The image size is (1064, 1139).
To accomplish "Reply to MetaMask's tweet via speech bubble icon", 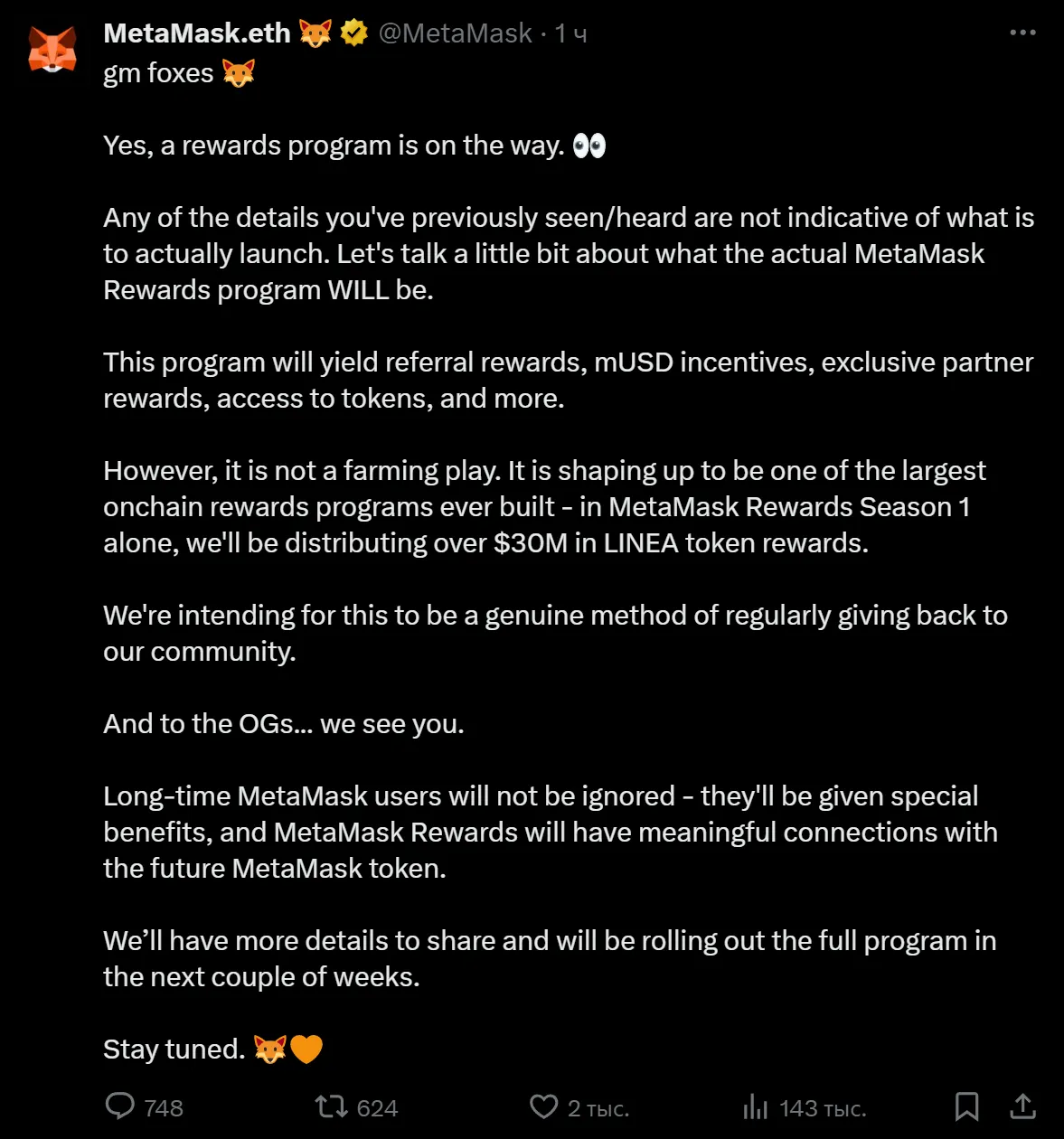I will [x=120, y=1106].
